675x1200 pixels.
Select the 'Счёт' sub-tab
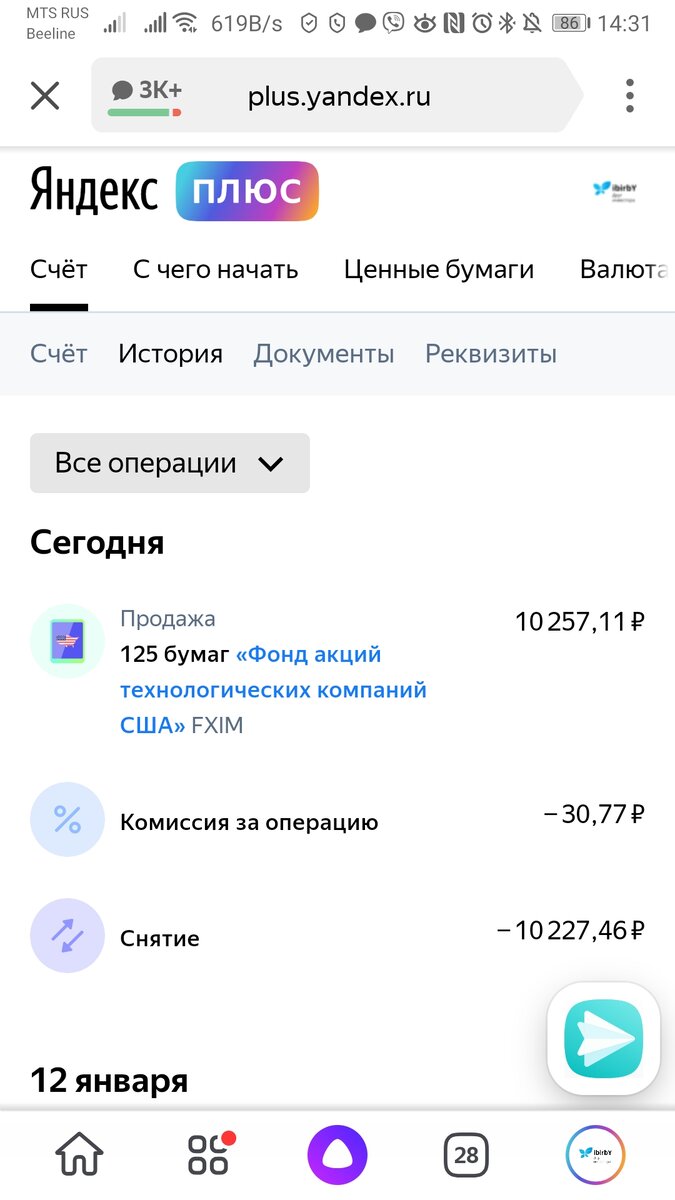(59, 354)
